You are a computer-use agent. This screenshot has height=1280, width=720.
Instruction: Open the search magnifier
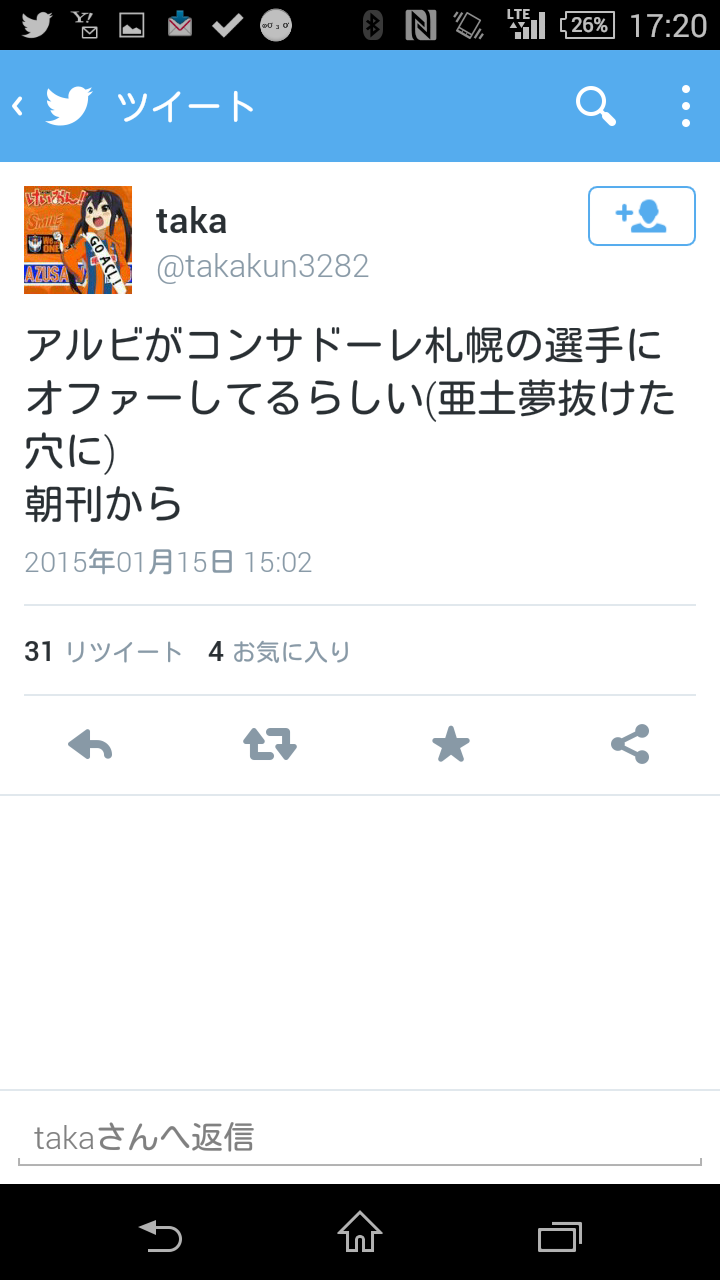tap(596, 106)
